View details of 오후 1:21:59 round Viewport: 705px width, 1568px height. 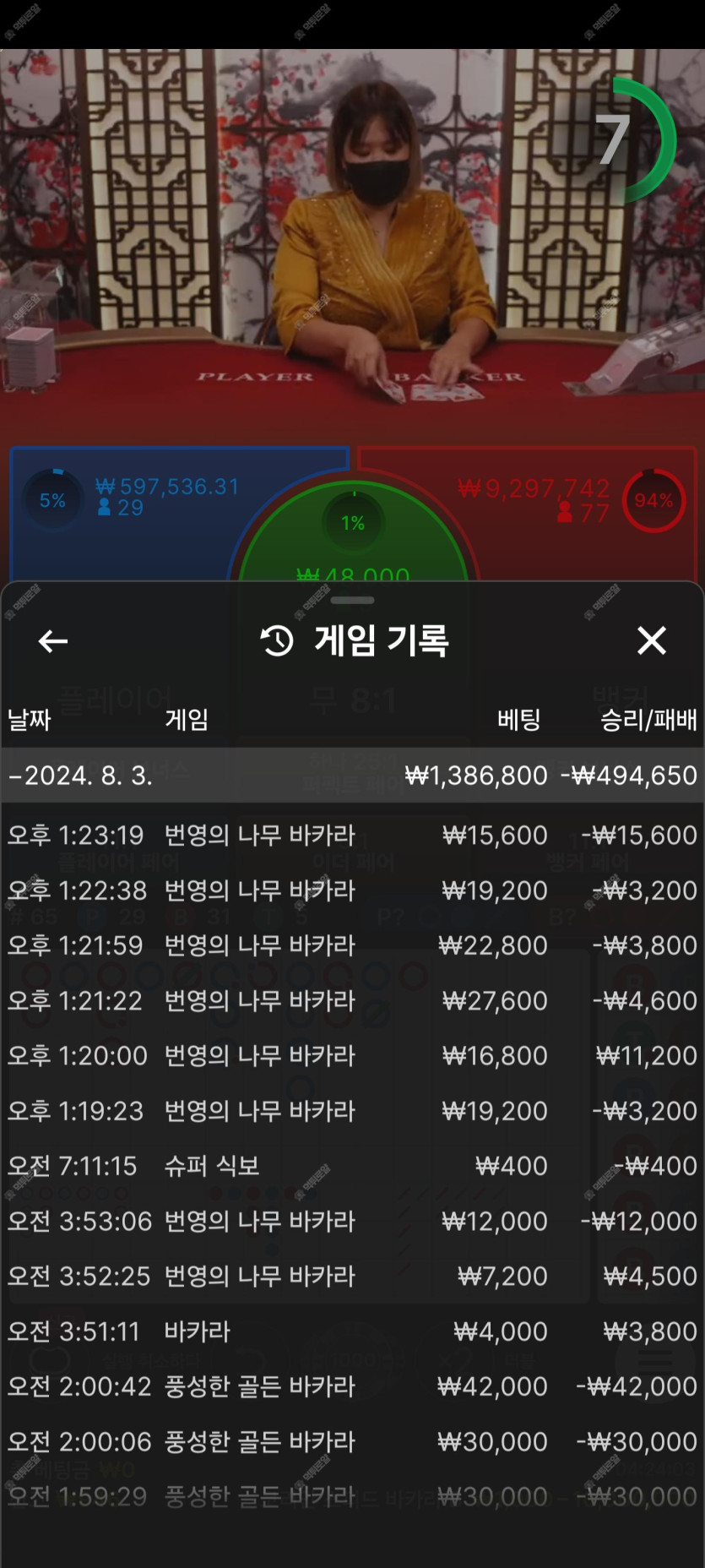[352, 945]
